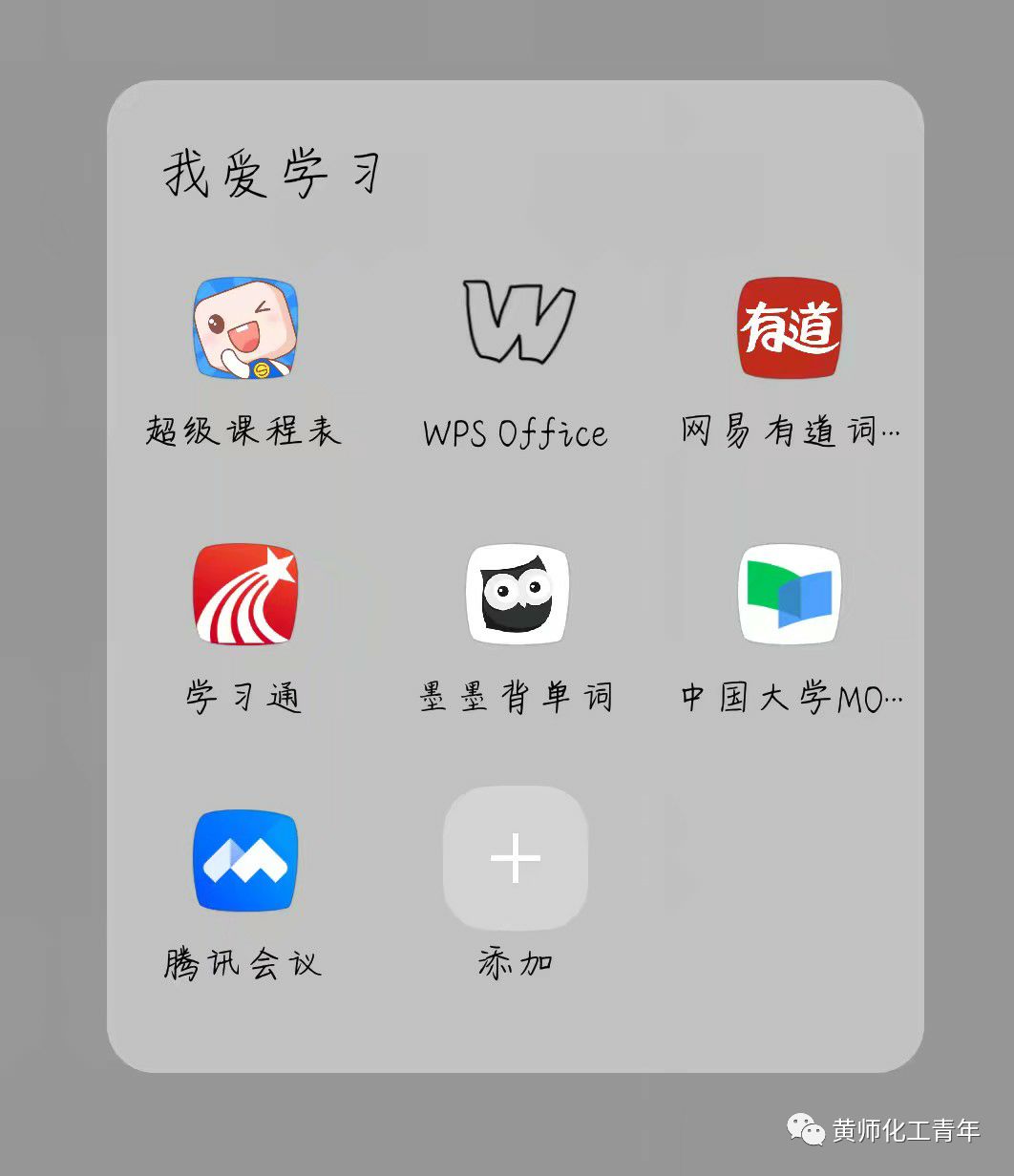This screenshot has width=1014, height=1176.
Task: Tap 添加 to add apps to folder
Action: pyautogui.click(x=516, y=858)
